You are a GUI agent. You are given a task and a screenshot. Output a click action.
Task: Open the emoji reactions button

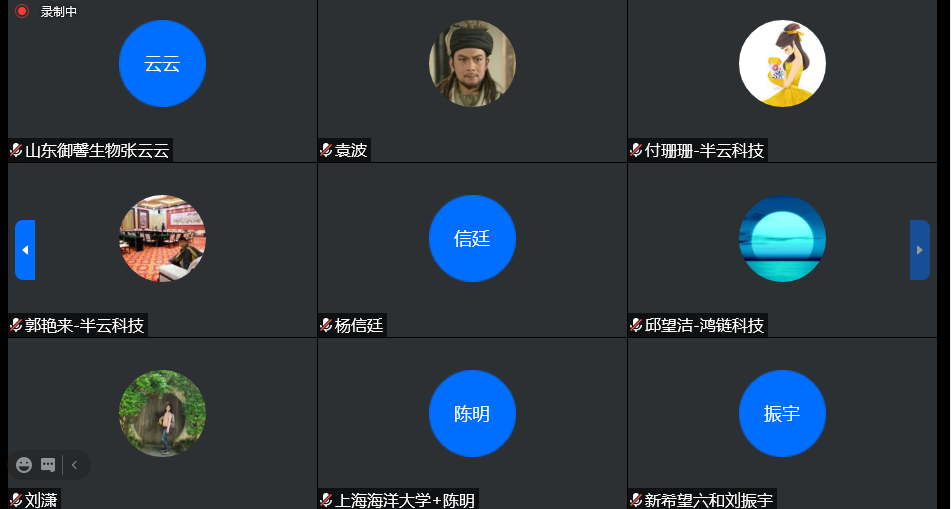pyautogui.click(x=24, y=465)
